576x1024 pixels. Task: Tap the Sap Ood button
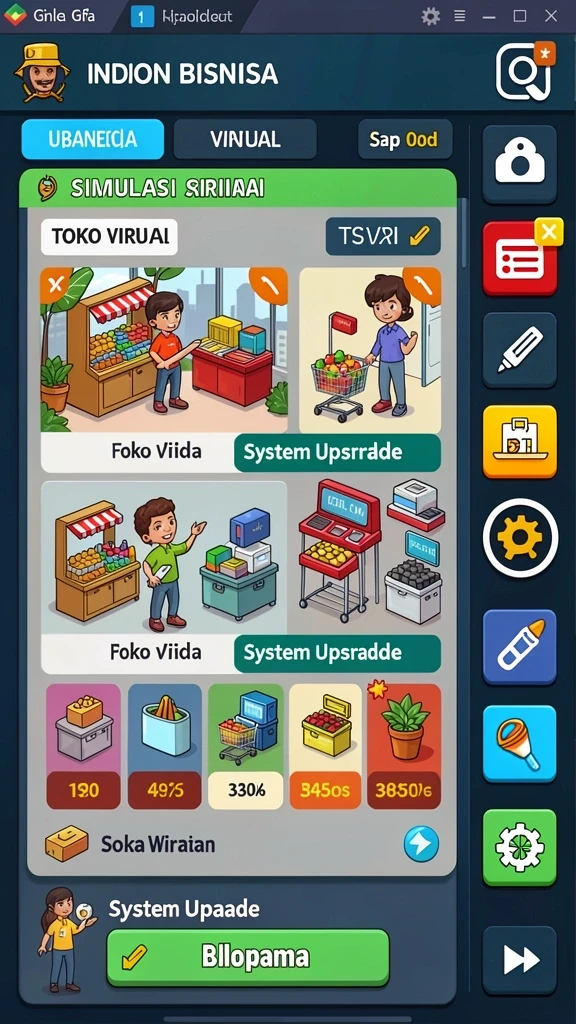click(405, 139)
